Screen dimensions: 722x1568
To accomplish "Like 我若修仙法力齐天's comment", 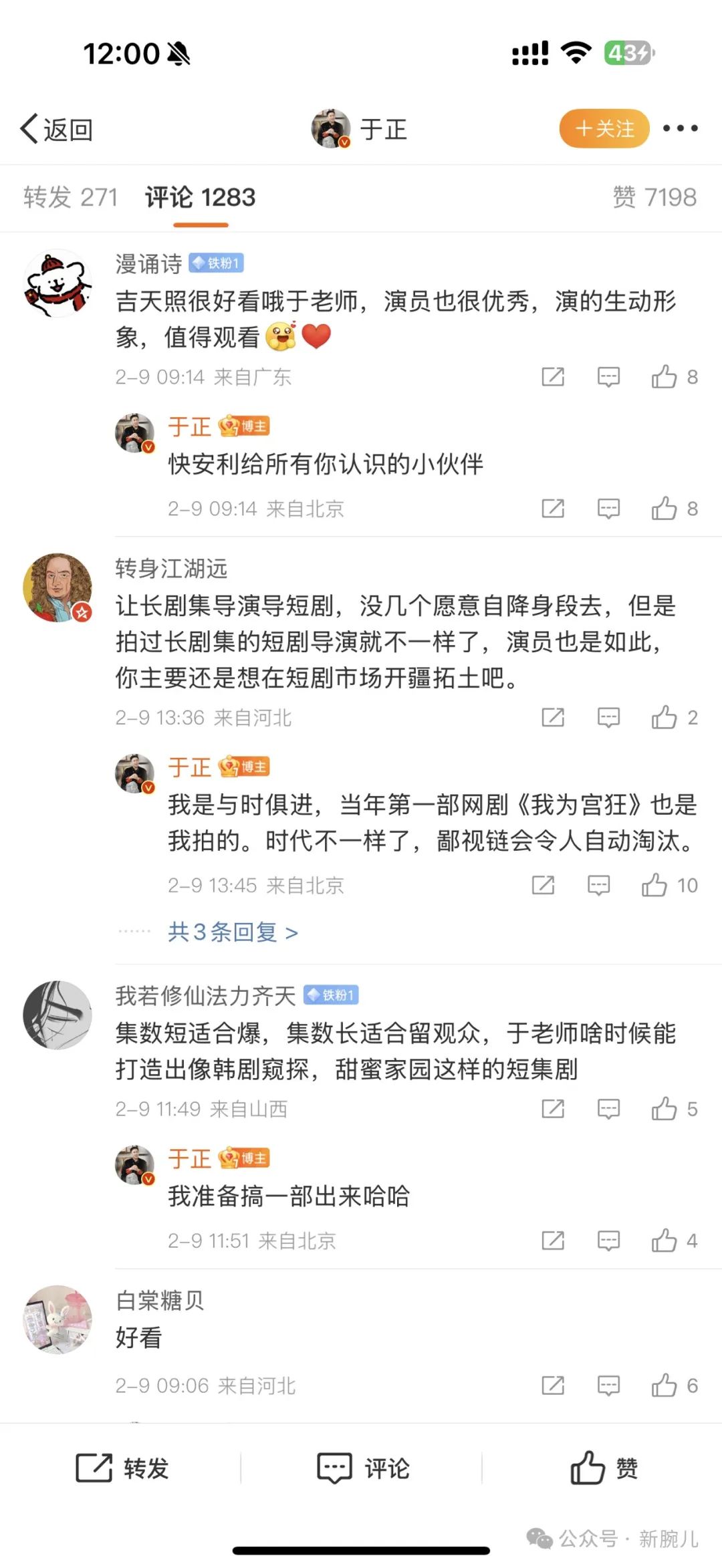I will (665, 1109).
